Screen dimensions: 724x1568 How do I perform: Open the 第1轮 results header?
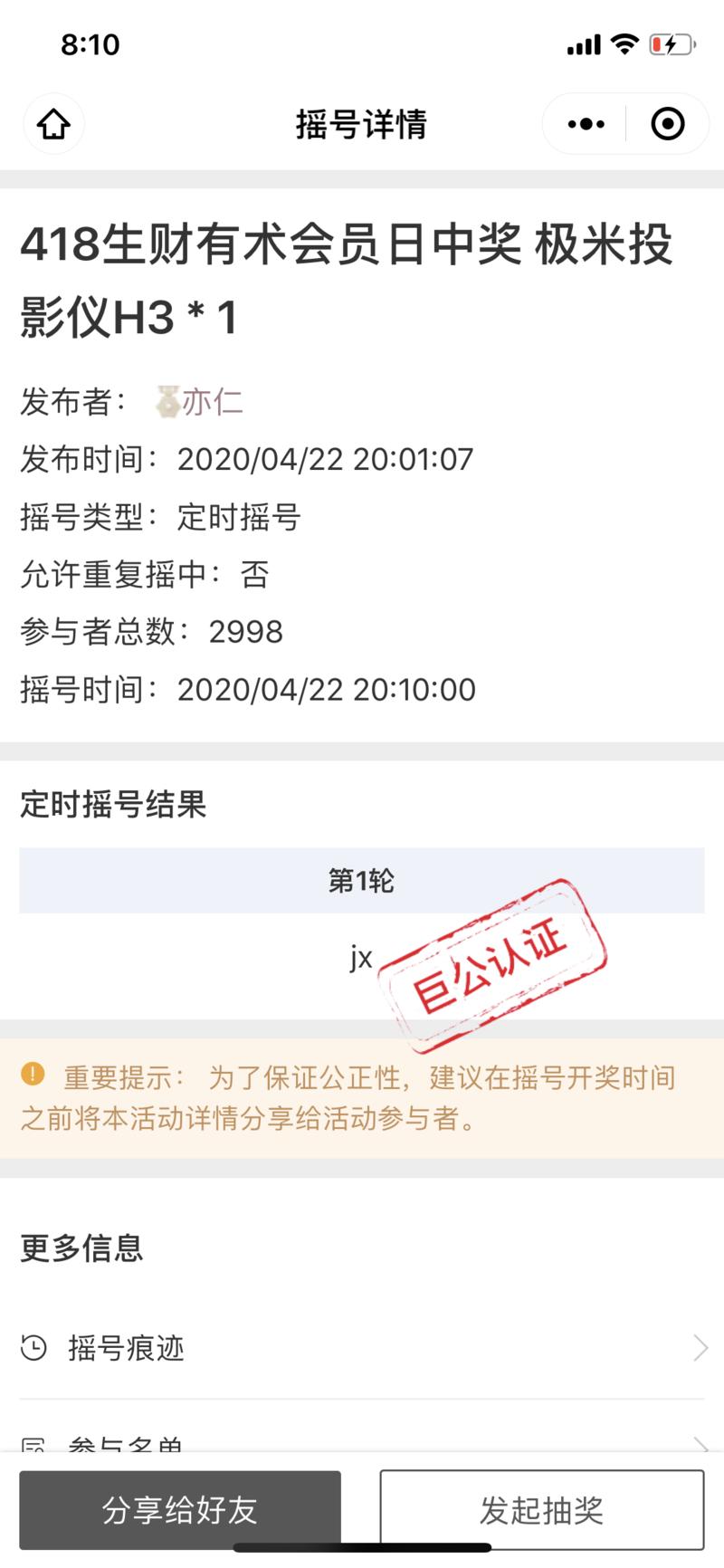click(x=362, y=879)
